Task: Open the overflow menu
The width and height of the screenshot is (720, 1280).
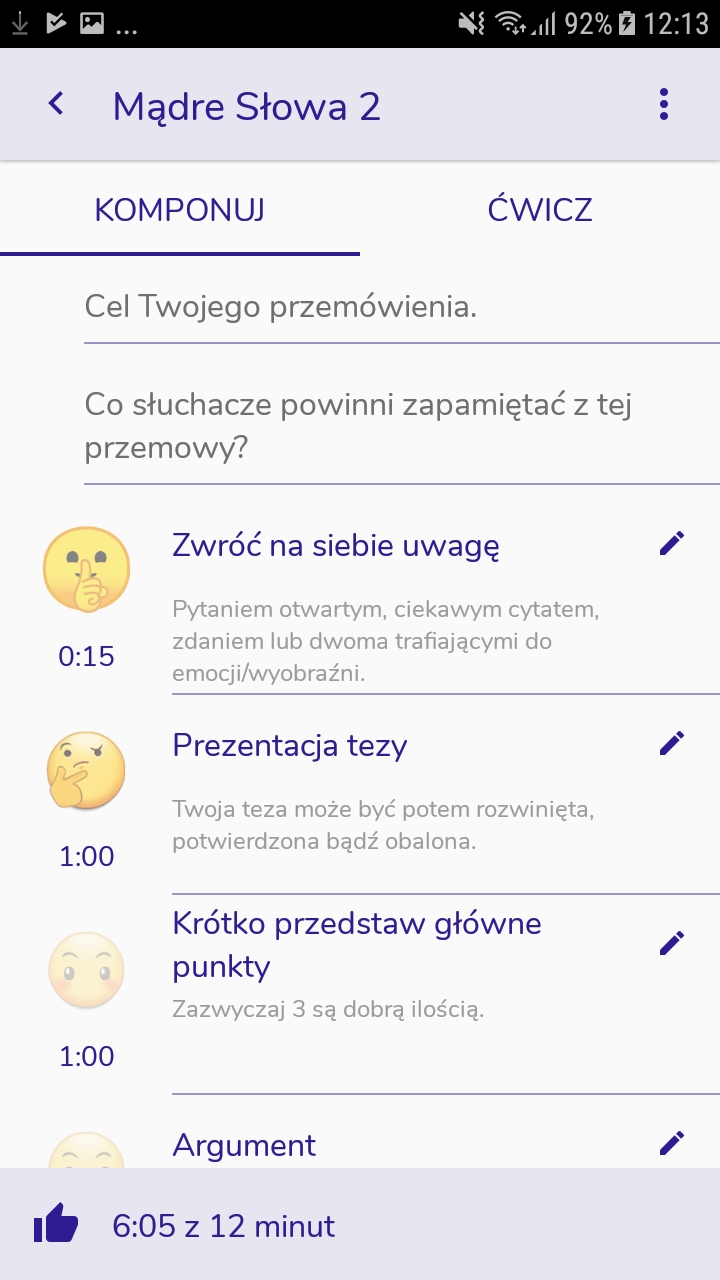Action: (664, 105)
